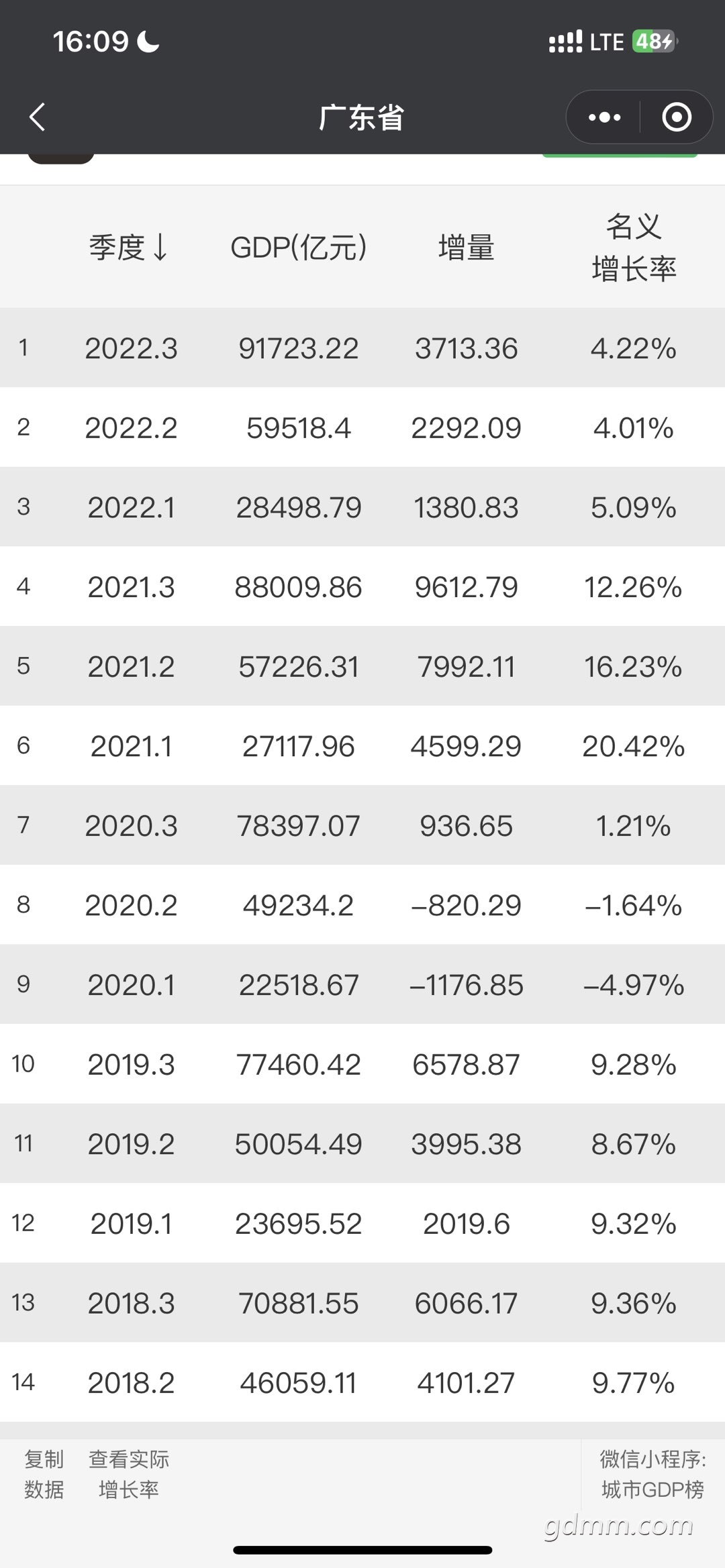
Task: Go back from the 广东省 page
Action: (x=38, y=117)
